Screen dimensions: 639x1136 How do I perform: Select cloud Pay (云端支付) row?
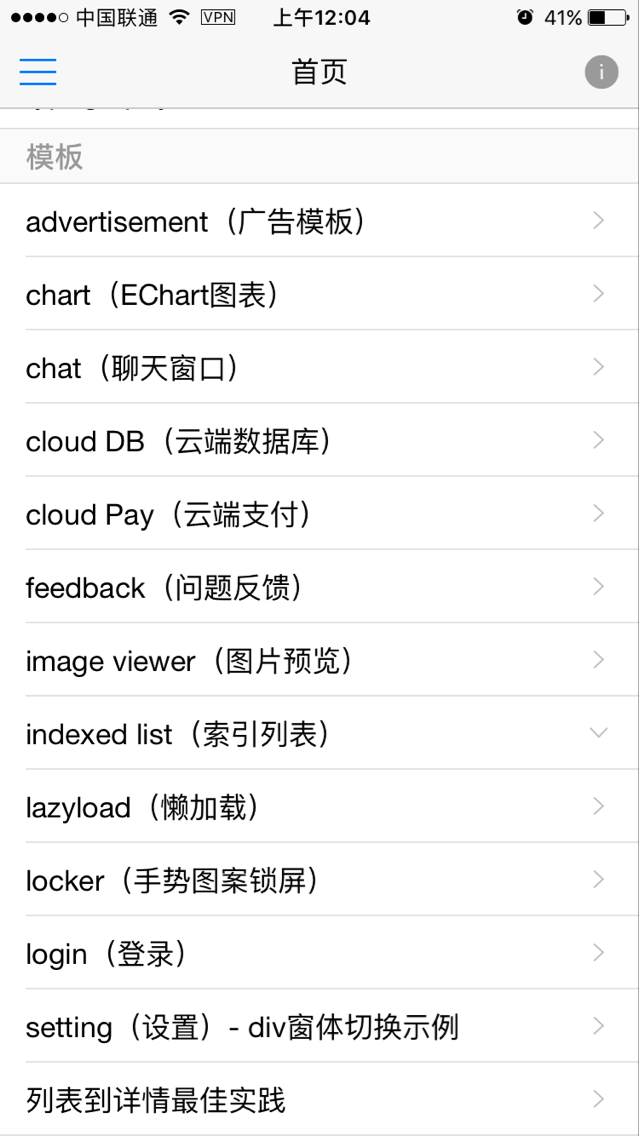pyautogui.click(x=320, y=513)
